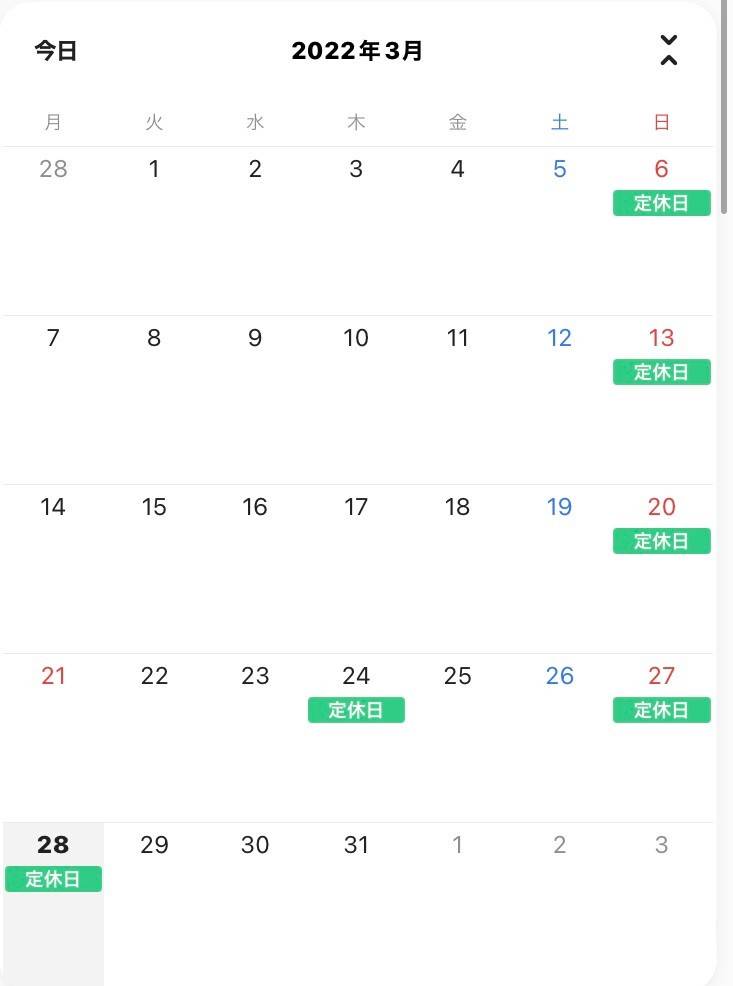The height and width of the screenshot is (986, 733).
Task: Open the 2022年3月 month picker
Action: 357,51
